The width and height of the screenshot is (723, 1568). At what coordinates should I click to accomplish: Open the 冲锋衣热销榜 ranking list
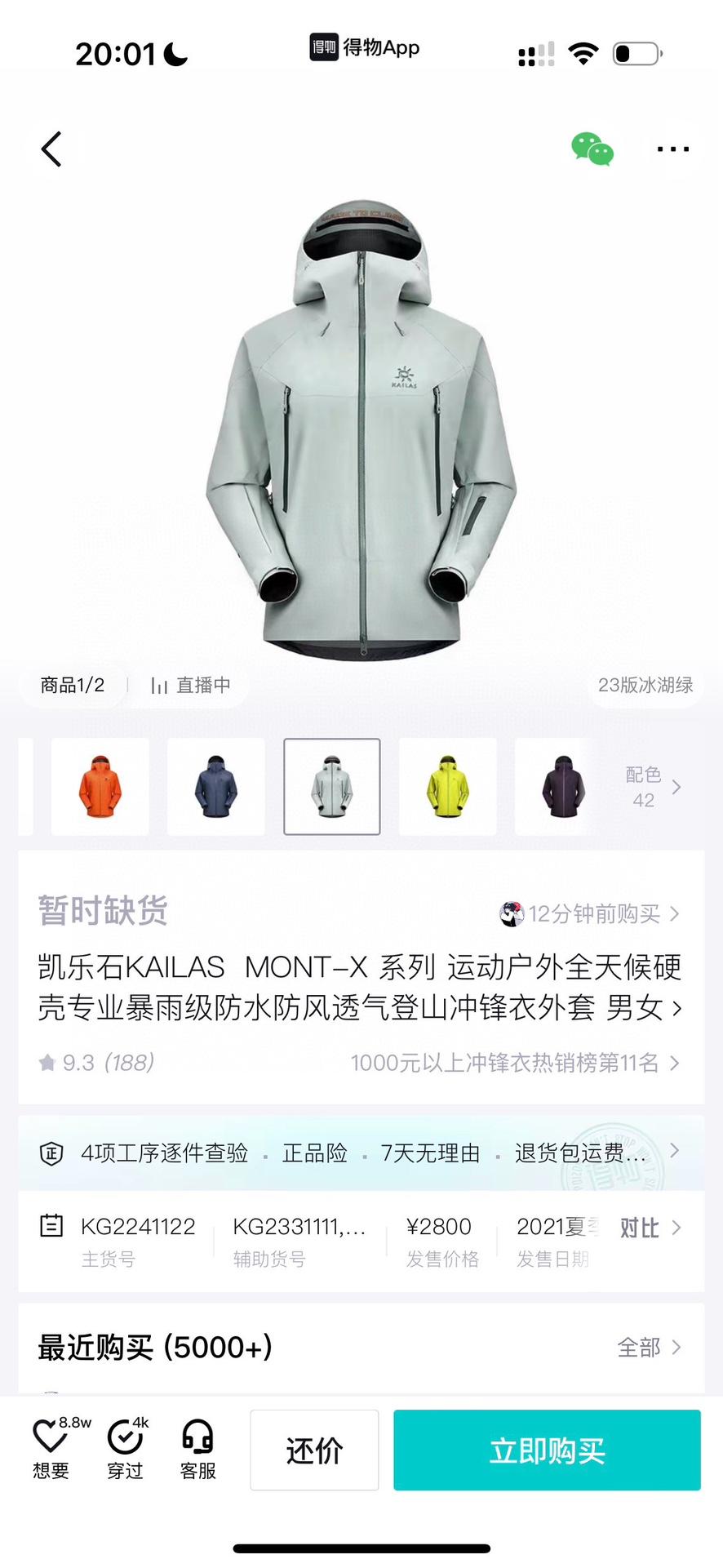[514, 1063]
